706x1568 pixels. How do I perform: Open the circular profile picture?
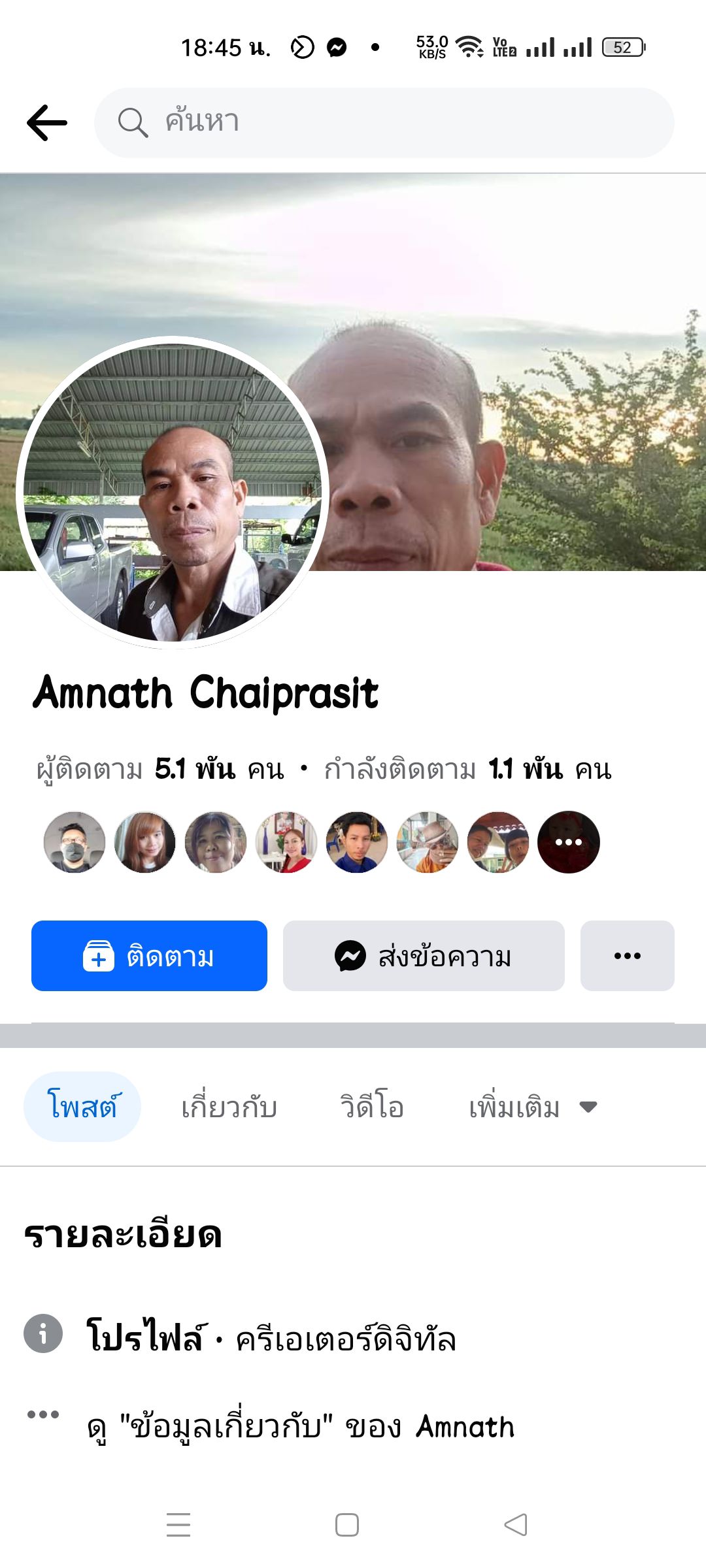173,493
